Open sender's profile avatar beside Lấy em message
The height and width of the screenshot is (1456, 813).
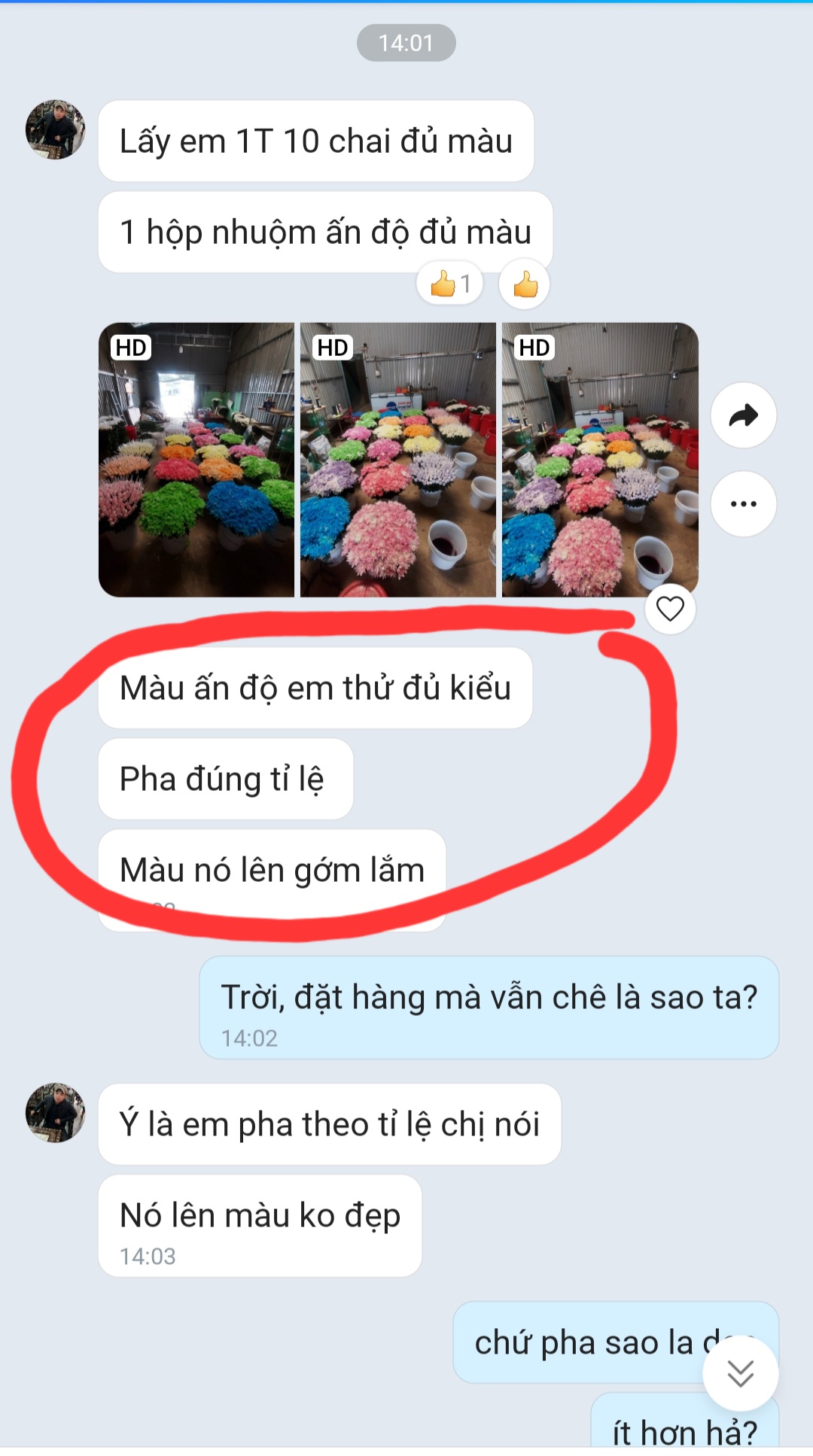55,129
